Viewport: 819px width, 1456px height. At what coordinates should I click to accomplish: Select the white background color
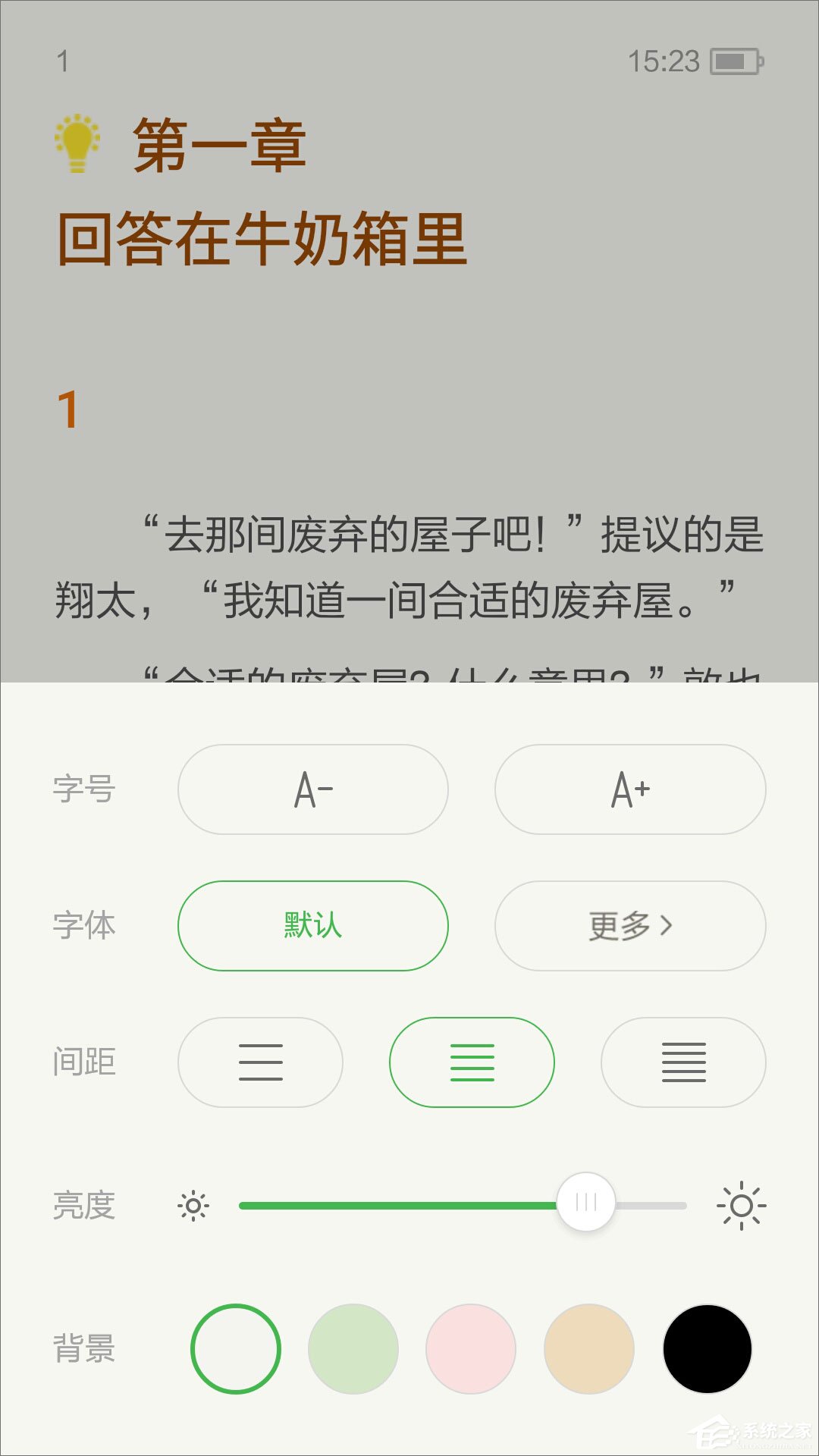click(236, 1349)
